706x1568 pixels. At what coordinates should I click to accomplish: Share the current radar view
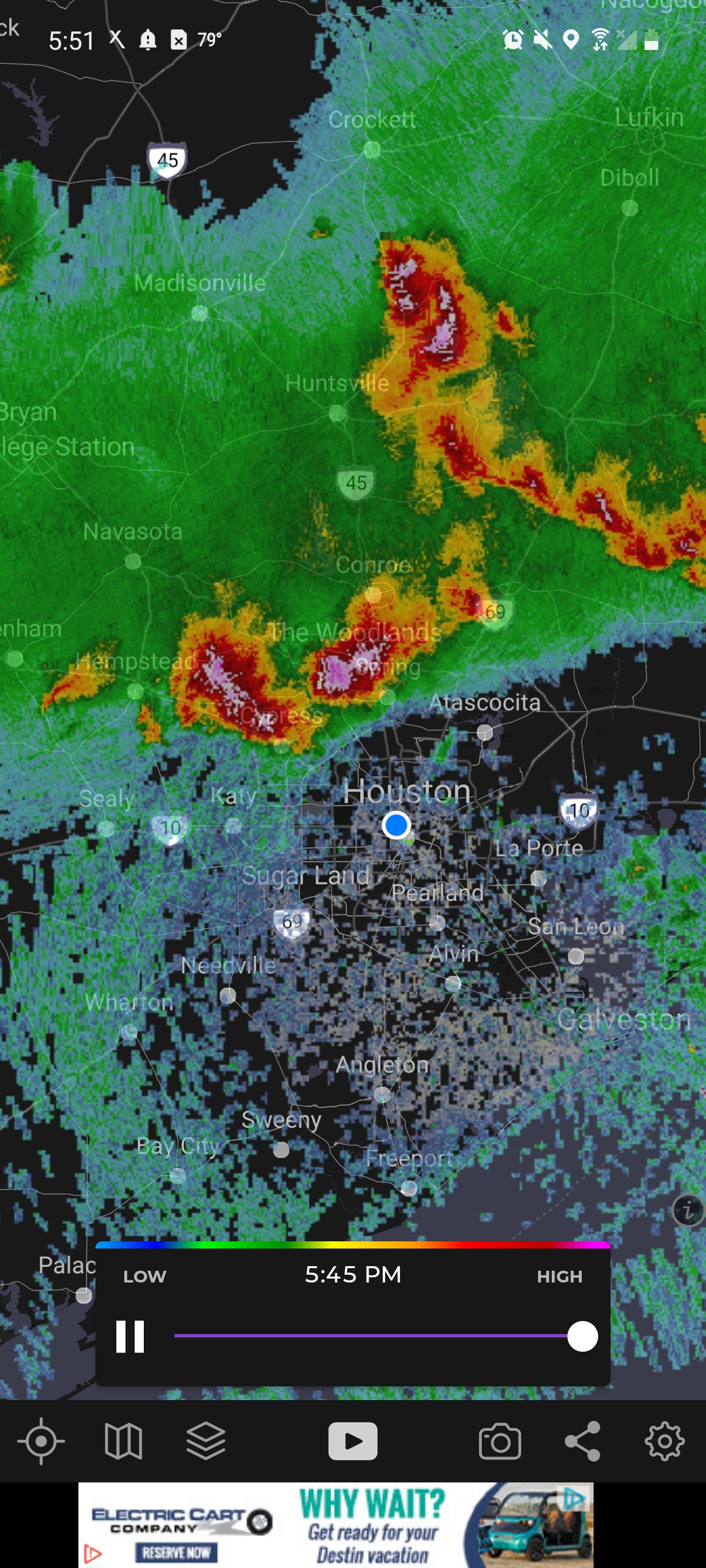click(x=582, y=1441)
